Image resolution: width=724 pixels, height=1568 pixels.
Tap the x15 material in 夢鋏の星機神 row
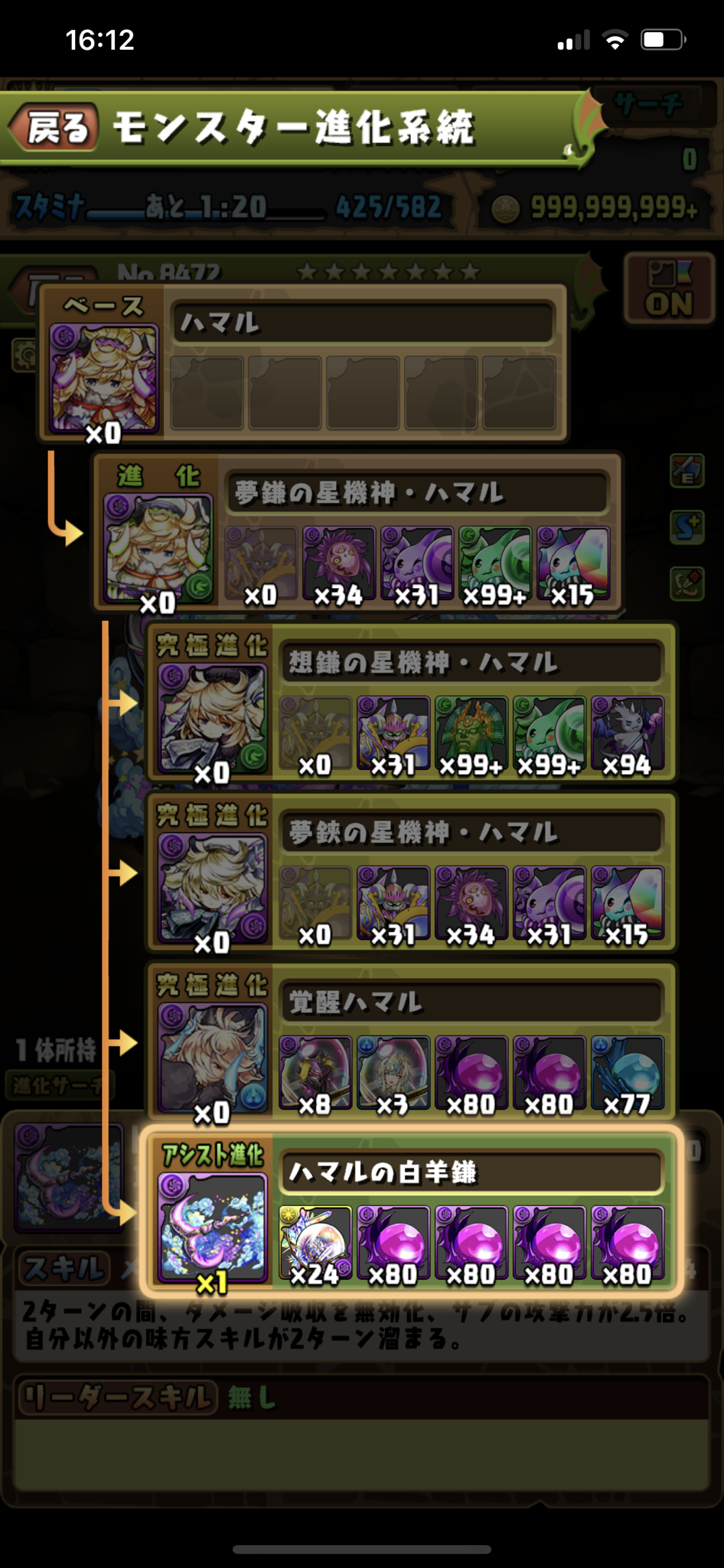627,903
